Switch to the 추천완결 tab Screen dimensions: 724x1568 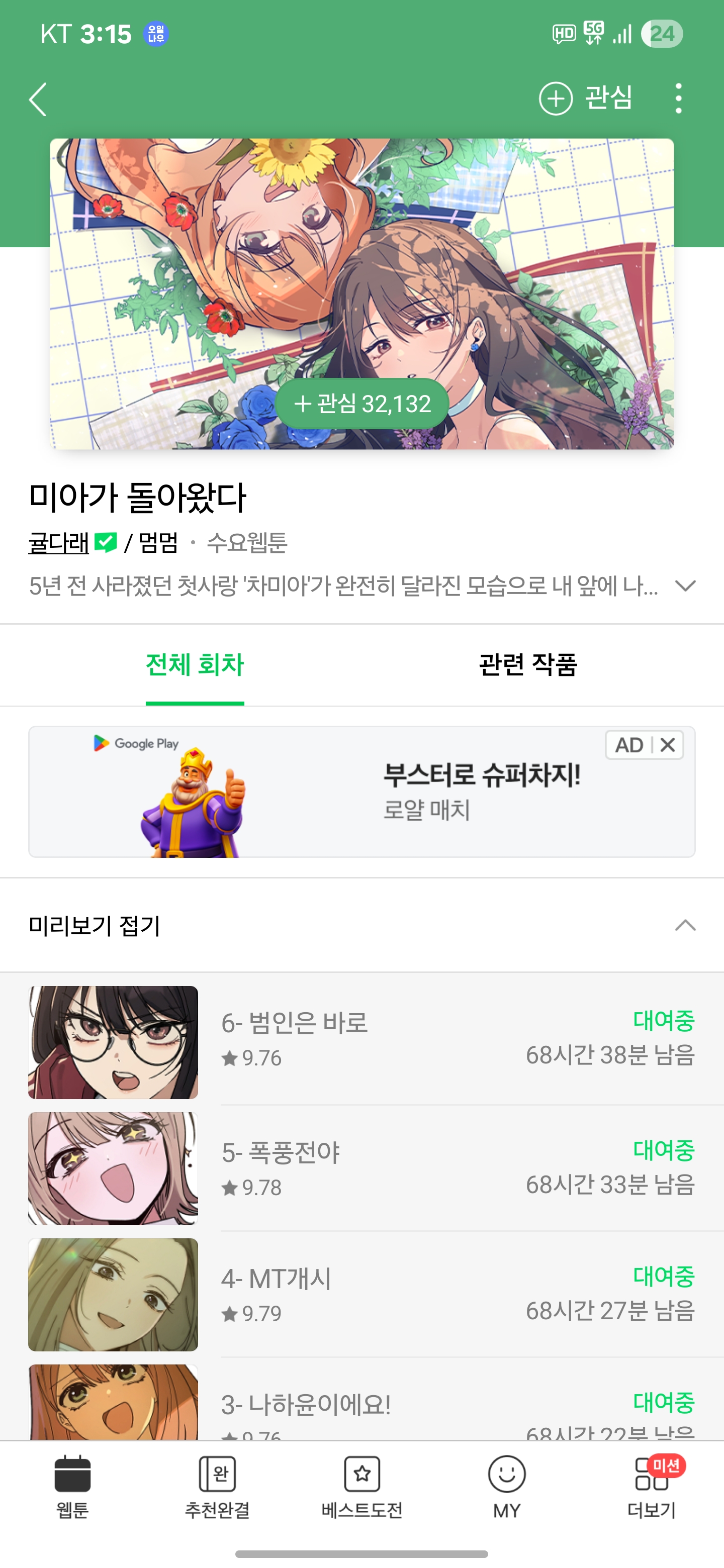(x=217, y=1487)
